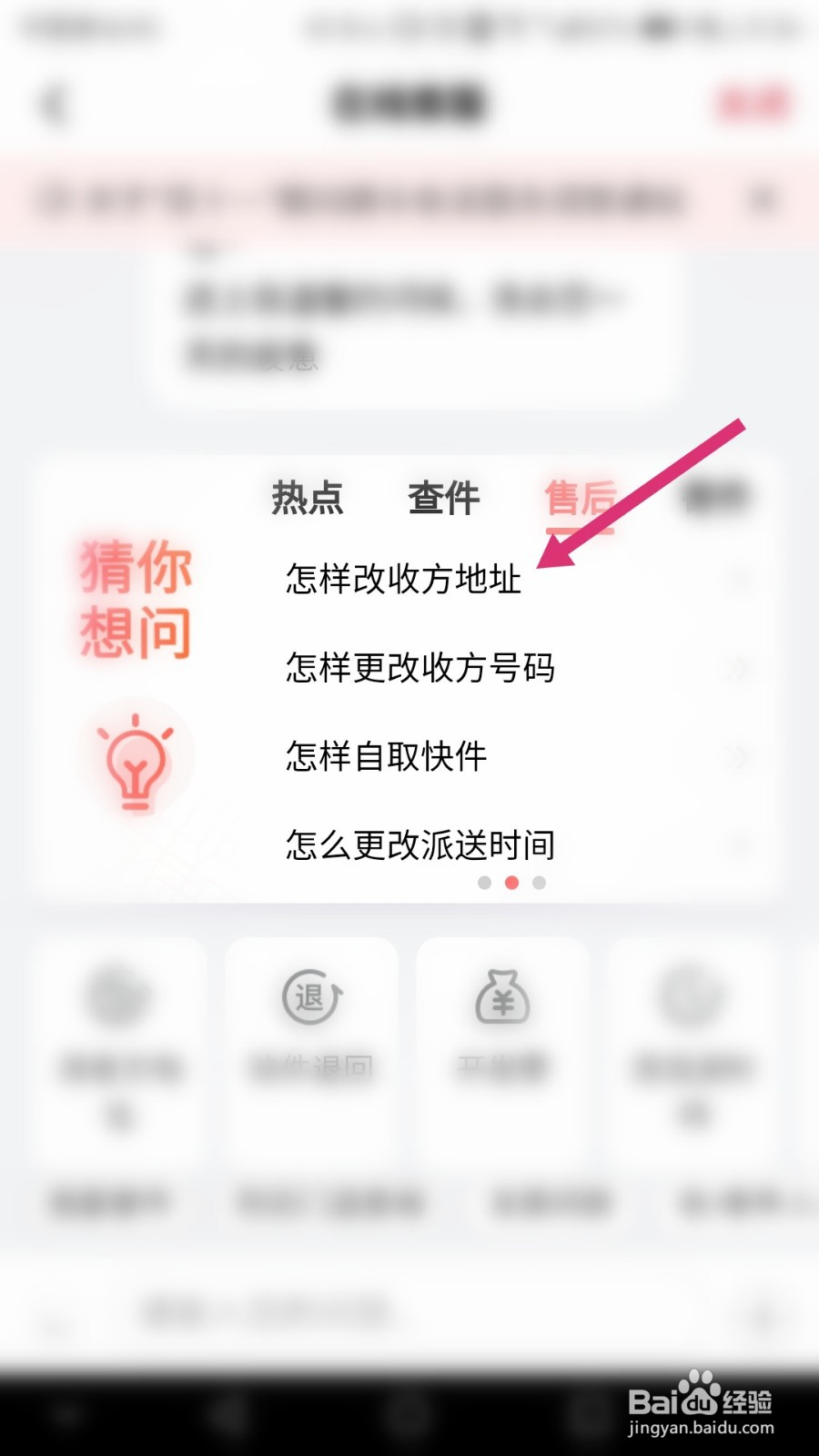This screenshot has height=1456, width=819.
Task: Tap the middle pagination dot under the questions
Action: (511, 881)
